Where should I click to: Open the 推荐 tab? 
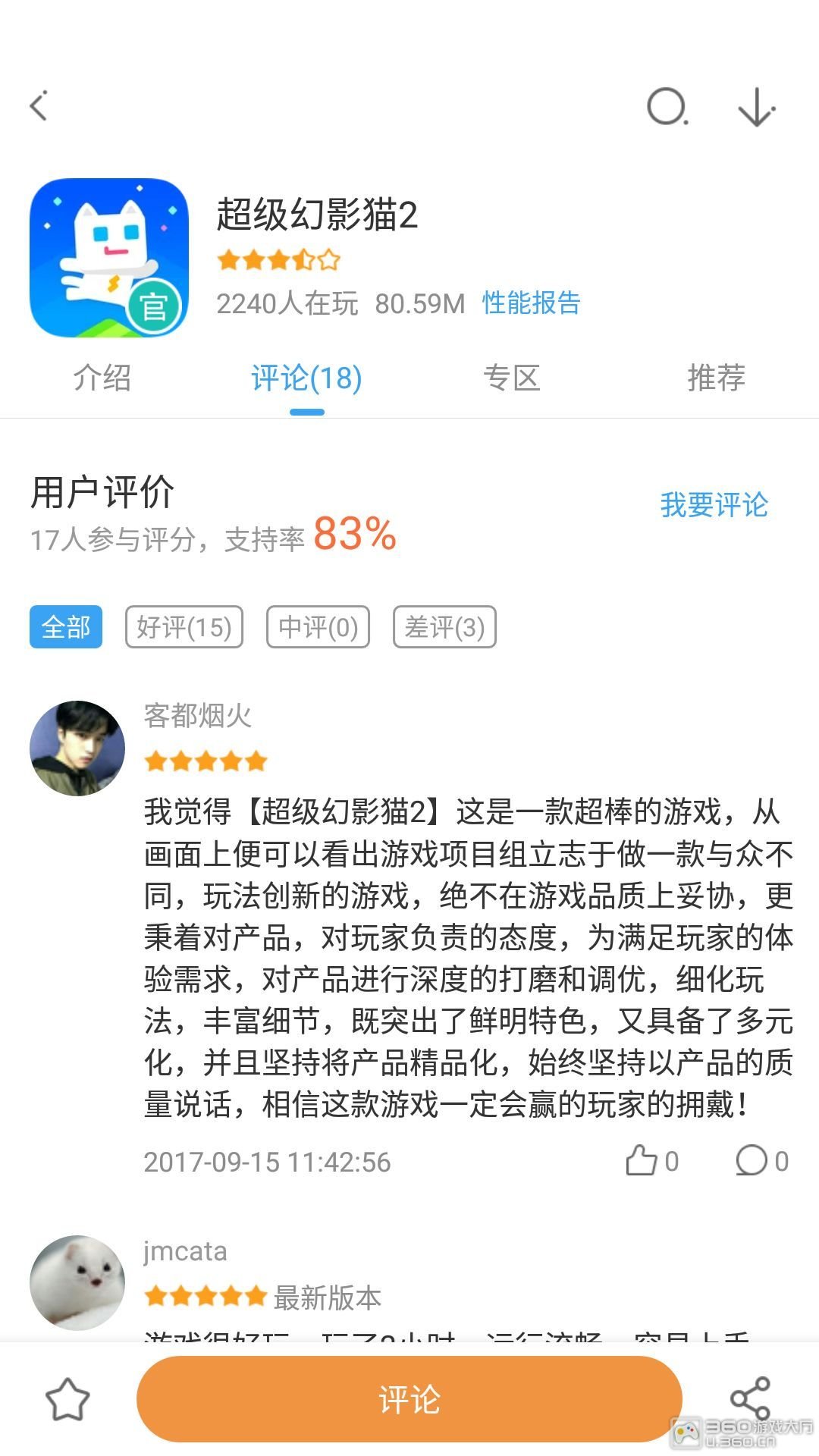[716, 378]
